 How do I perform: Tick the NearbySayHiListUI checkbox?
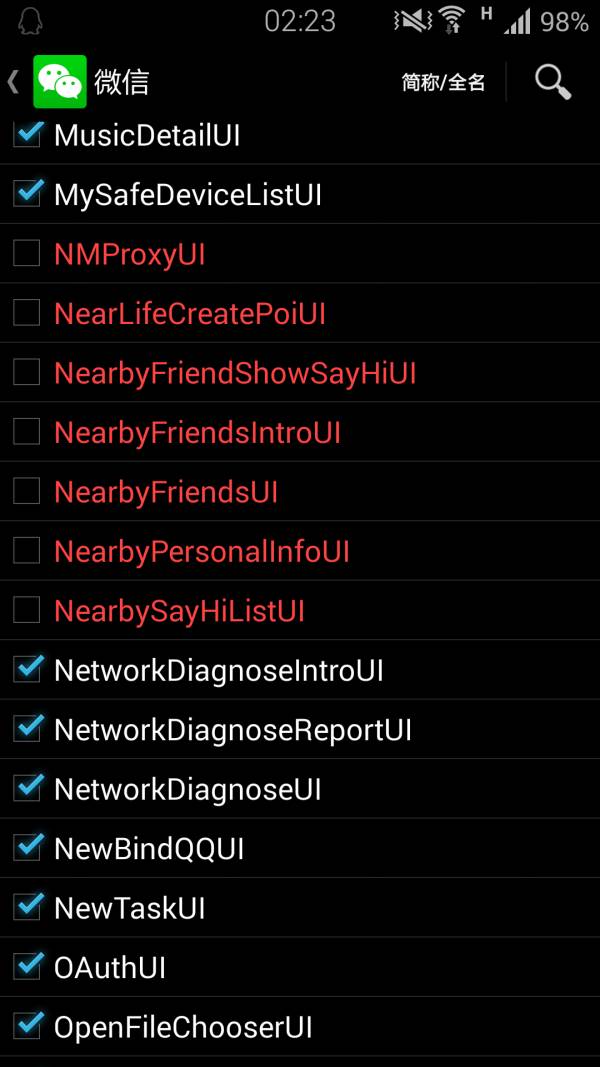(x=27, y=610)
